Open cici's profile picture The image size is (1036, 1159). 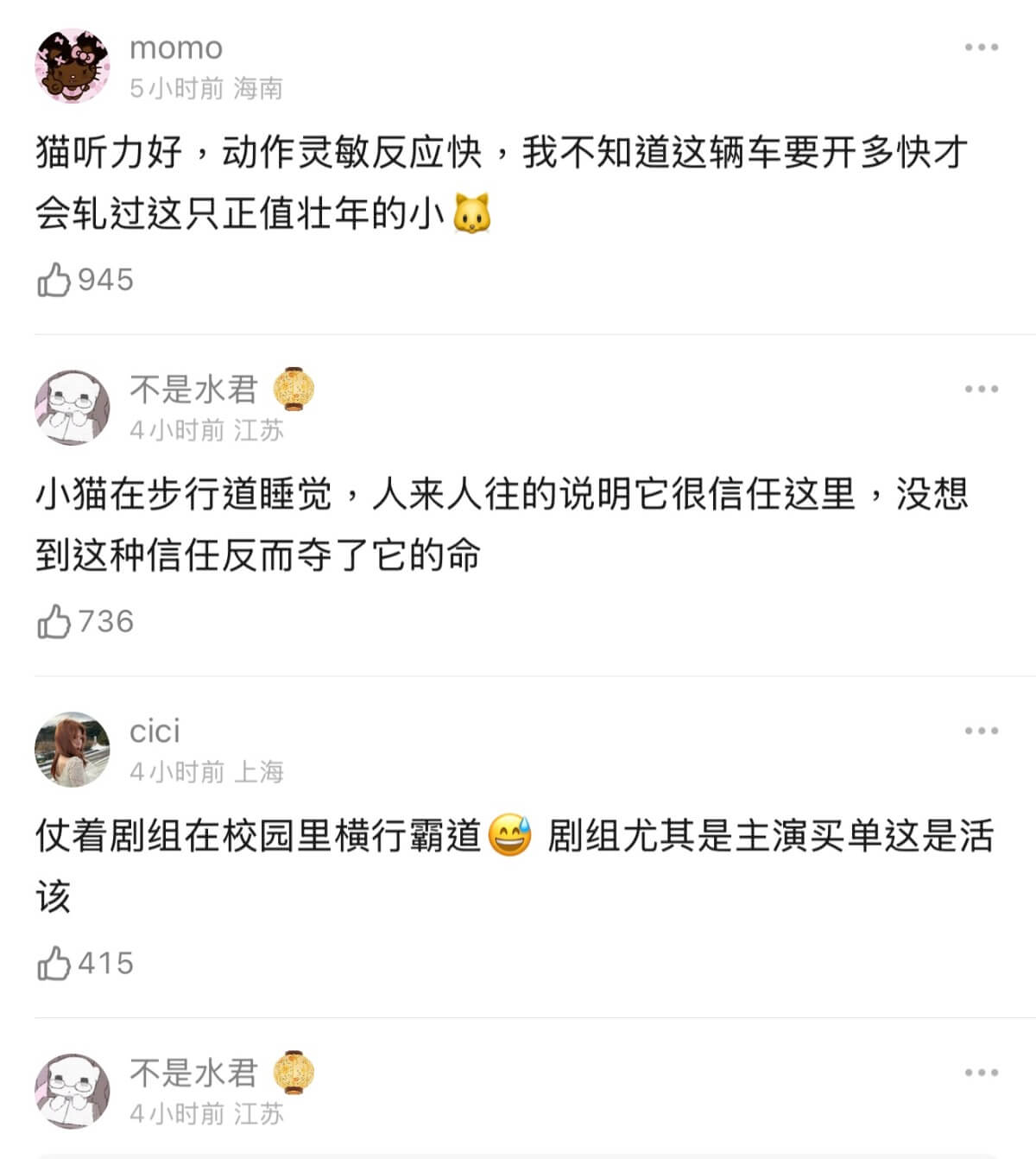[x=73, y=750]
